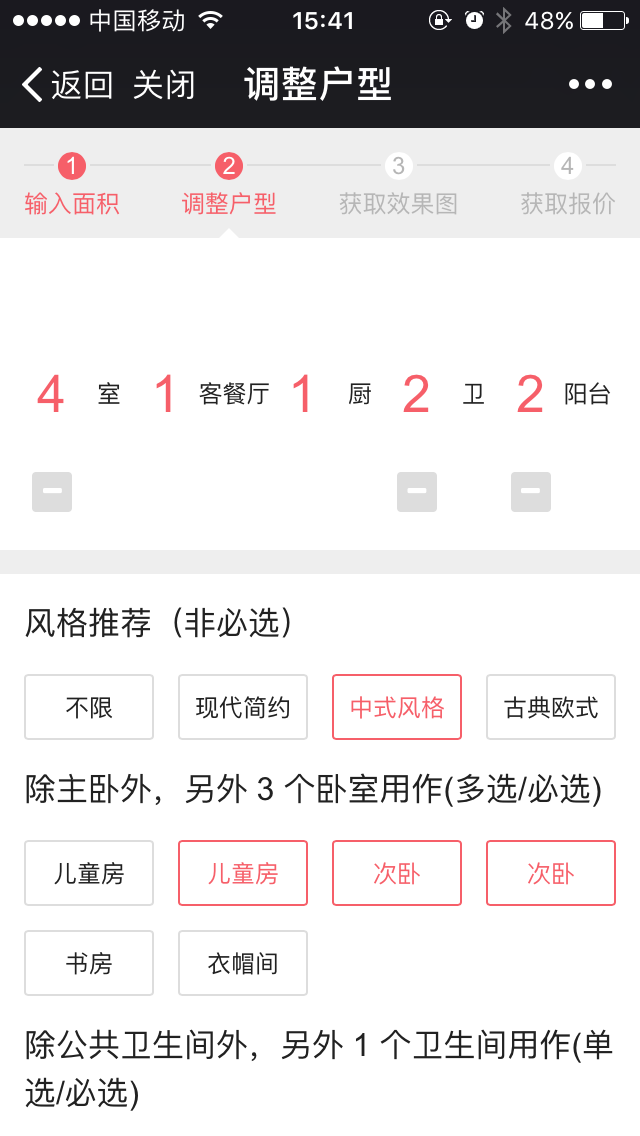Screen dimensions: 640x1136
Task: Decrease the 阳台 balcony count
Action: (531, 492)
